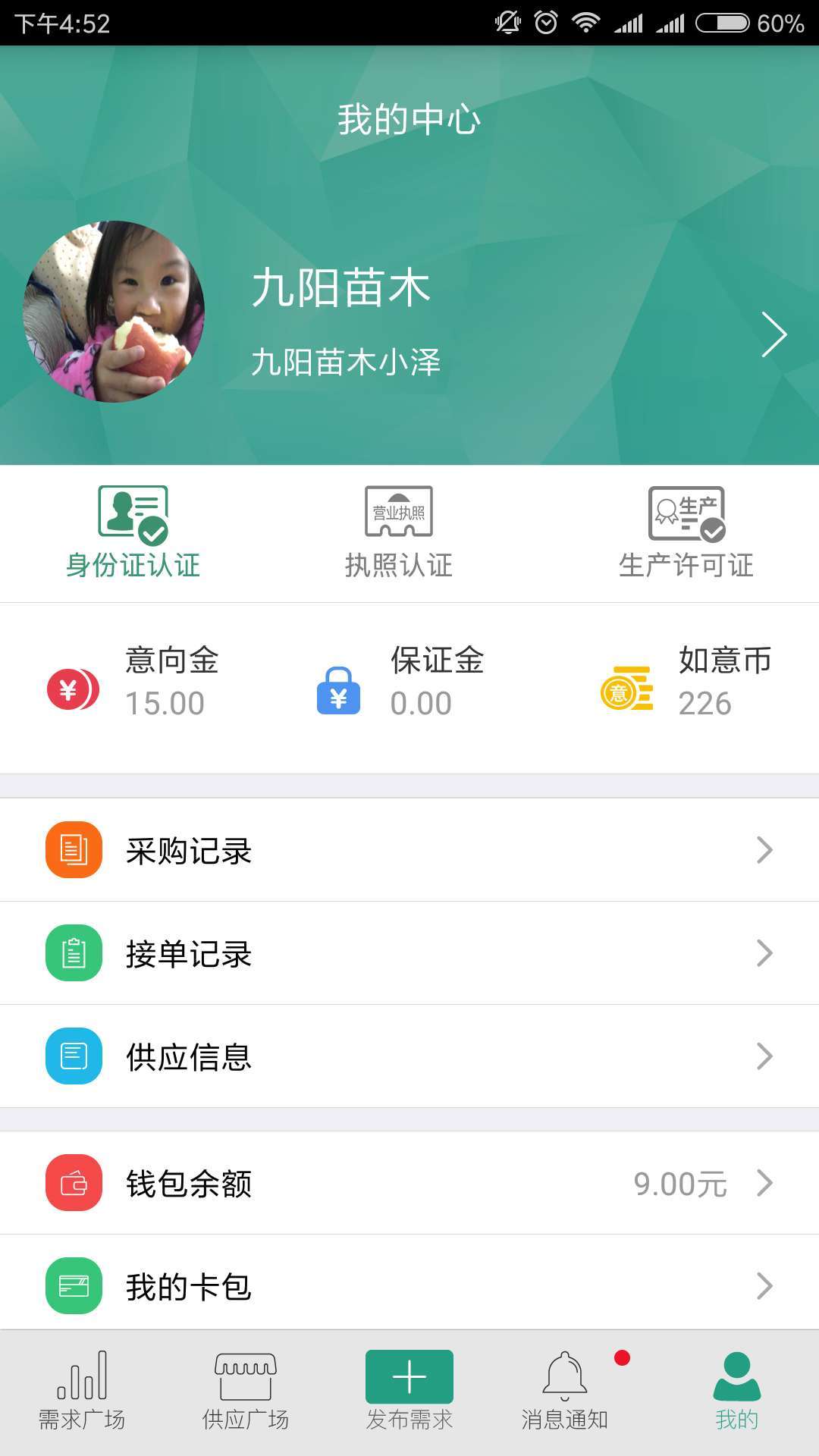Tap the profile avatar photo
The height and width of the screenshot is (1456, 819).
[x=114, y=312]
